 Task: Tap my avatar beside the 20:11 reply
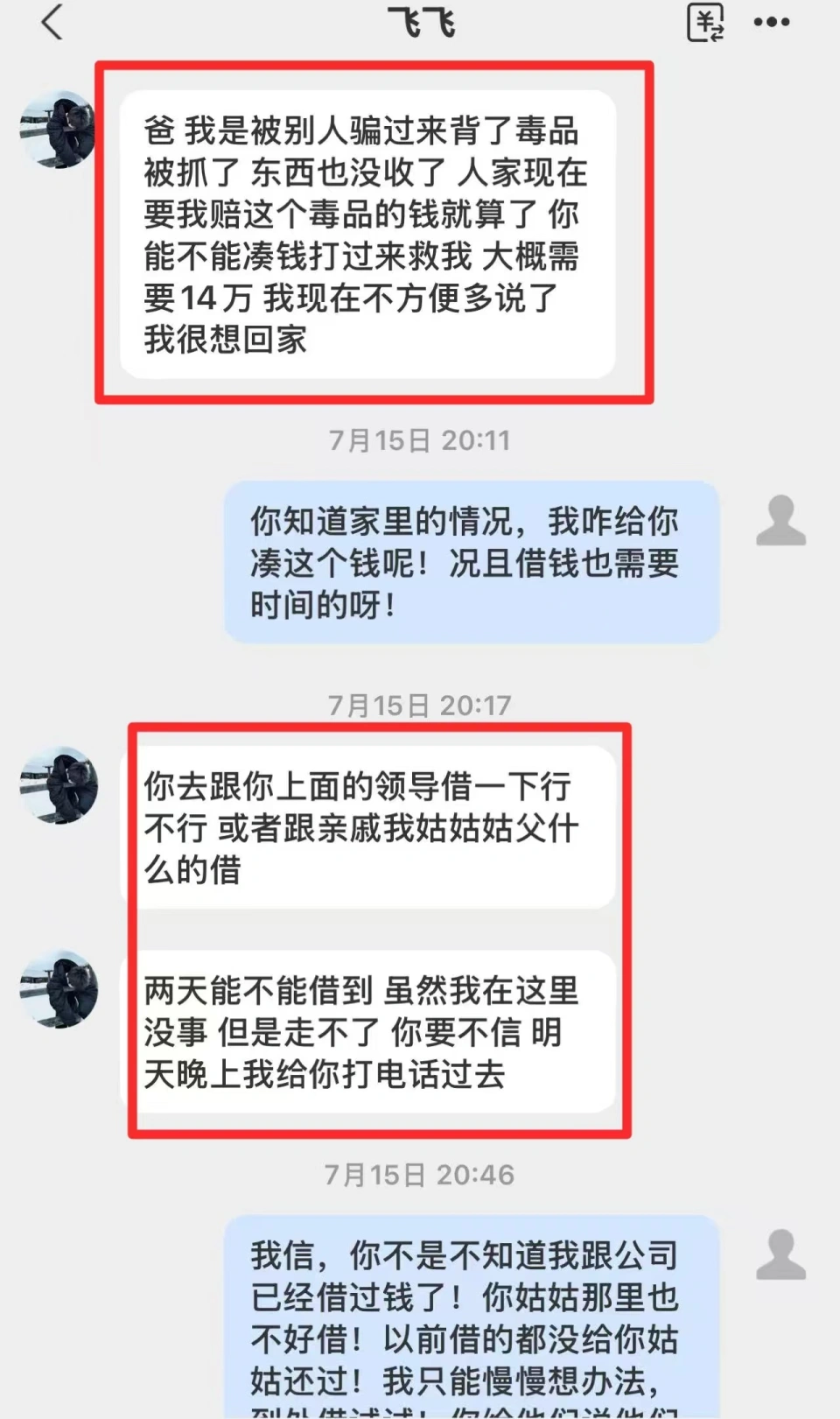coord(780,521)
